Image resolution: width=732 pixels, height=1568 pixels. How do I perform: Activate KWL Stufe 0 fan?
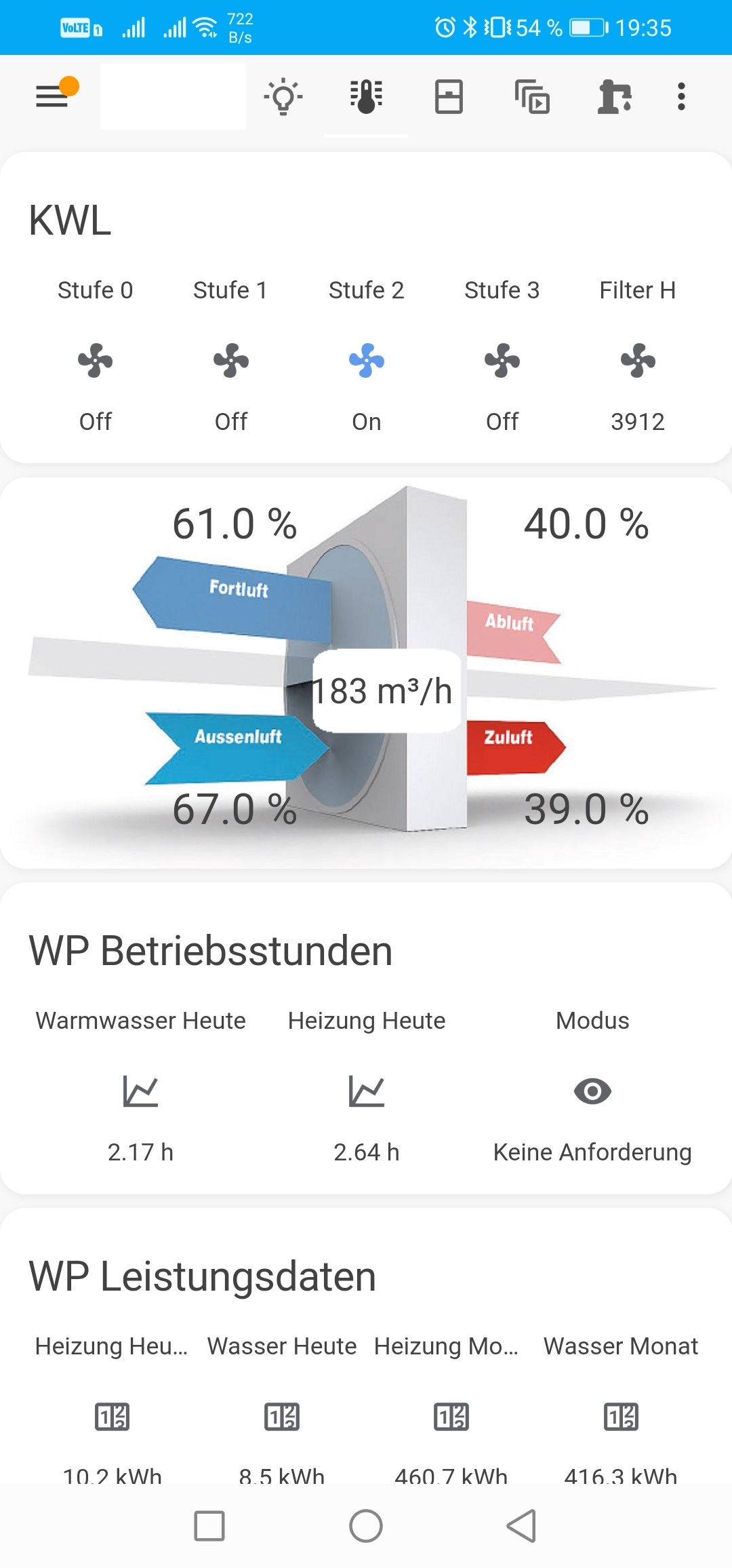(96, 360)
